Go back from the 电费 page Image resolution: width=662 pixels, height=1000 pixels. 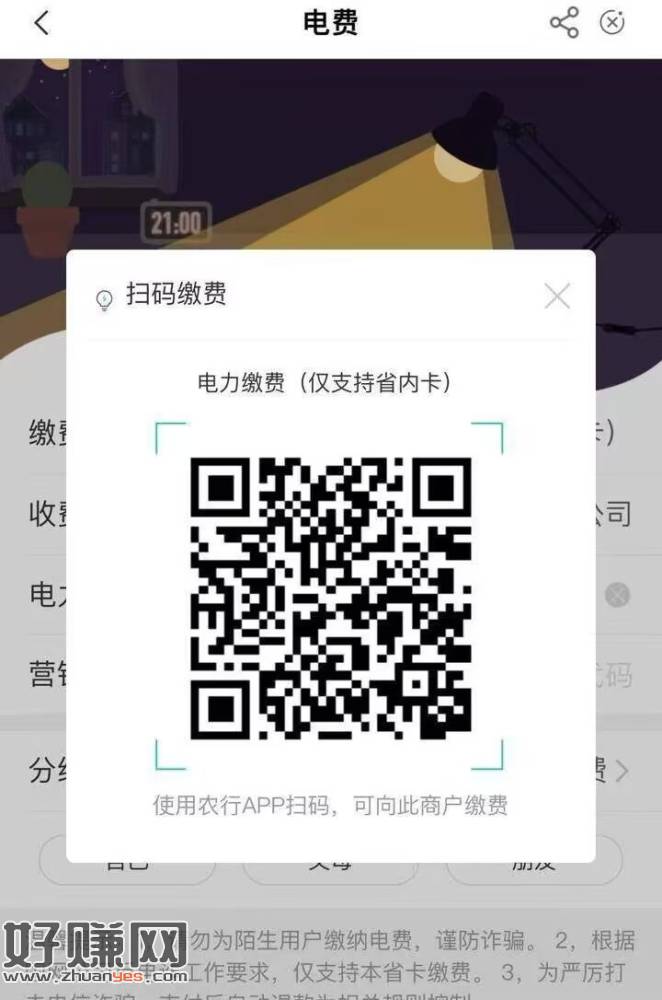(41, 24)
